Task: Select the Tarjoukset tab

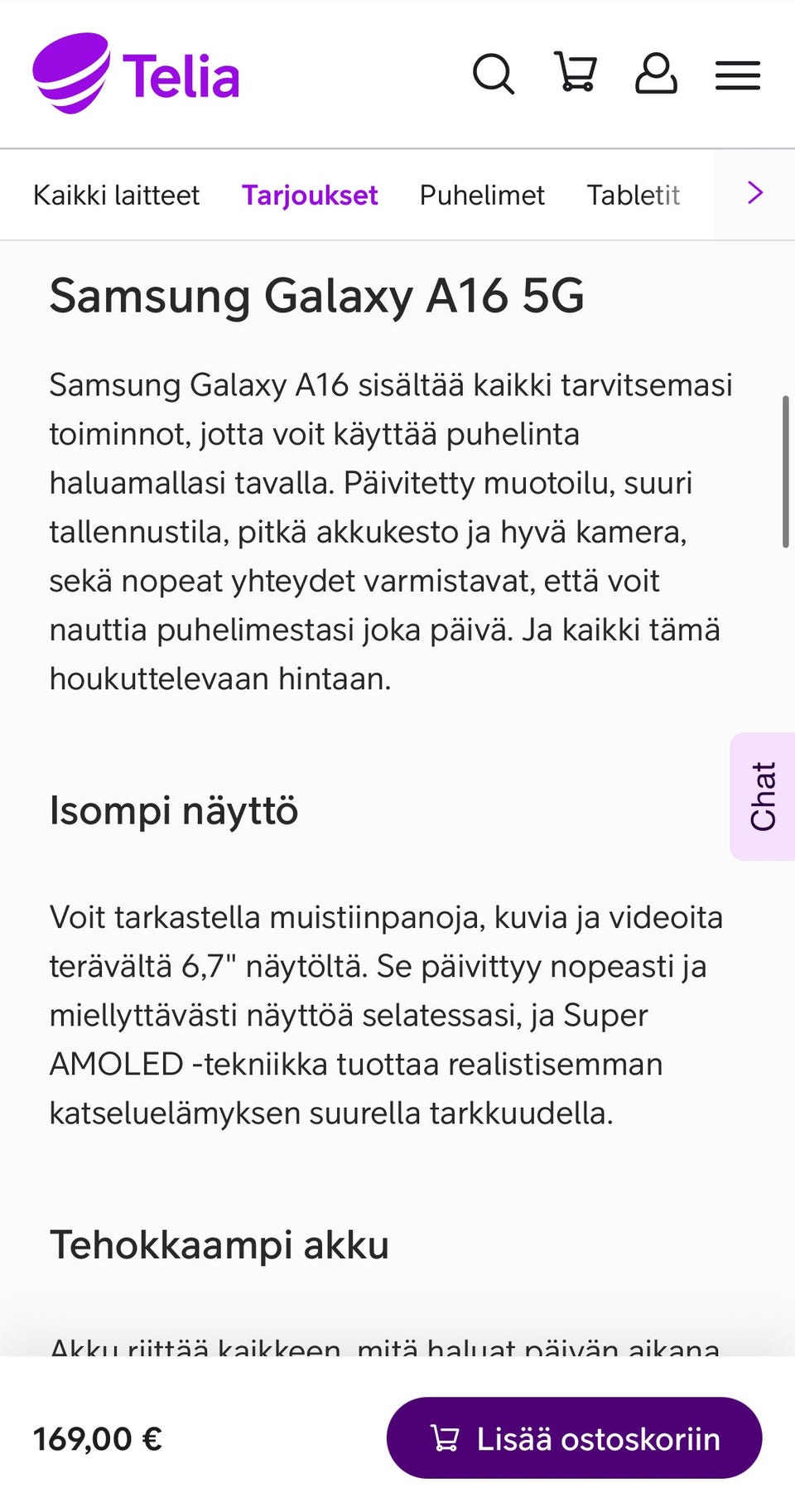Action: coord(310,195)
